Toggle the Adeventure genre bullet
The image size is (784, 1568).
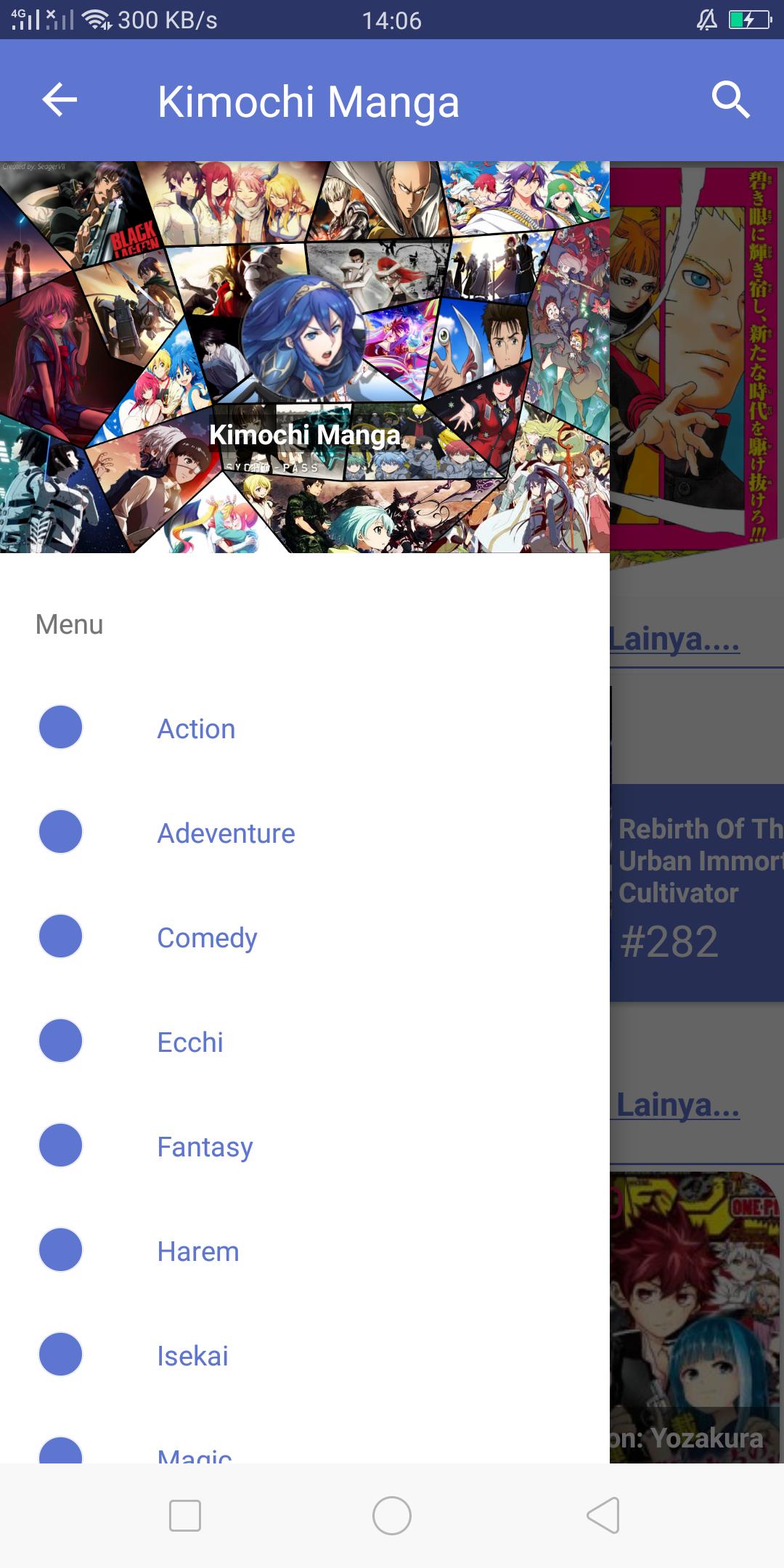pos(61,833)
